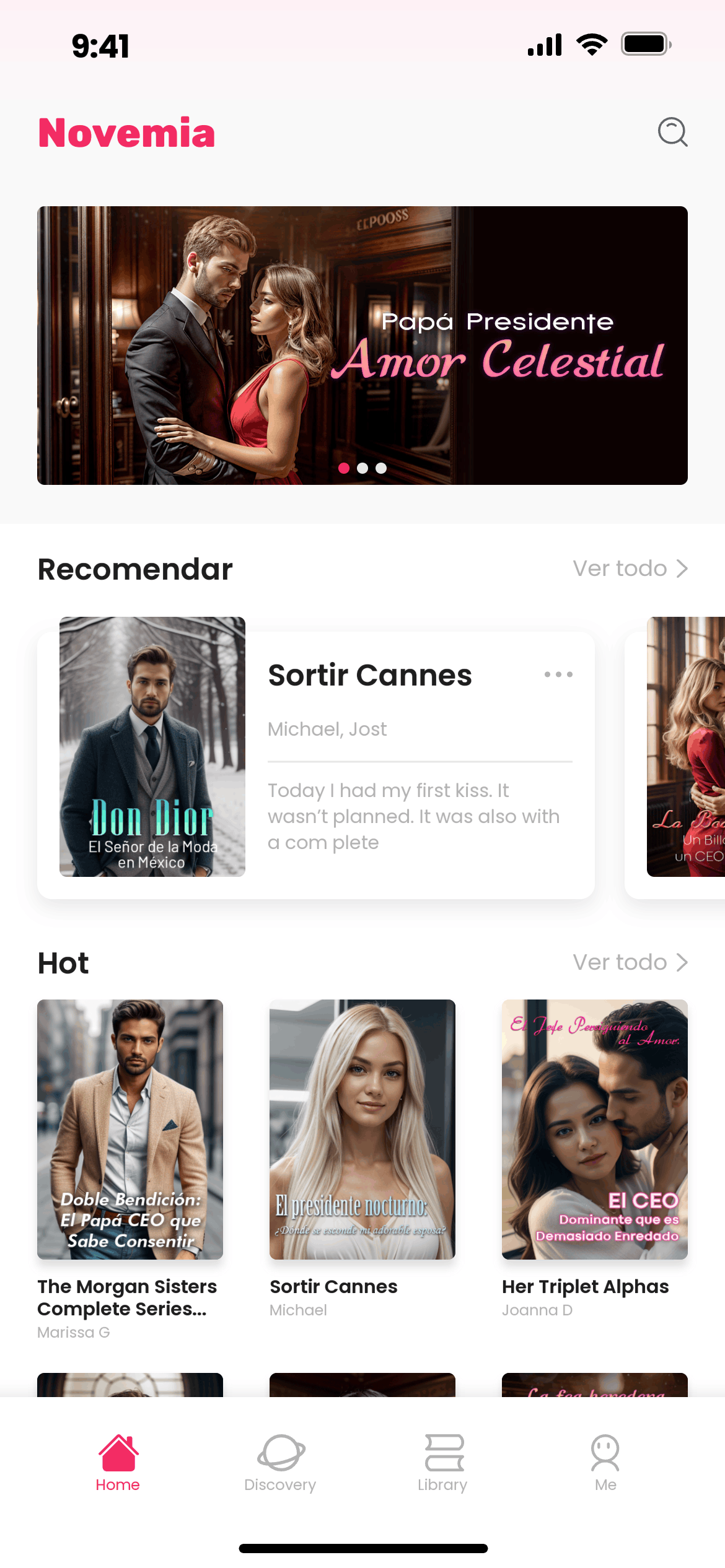Open the Sortir Cannes recommended card
The height and width of the screenshot is (1568, 725).
point(316,765)
